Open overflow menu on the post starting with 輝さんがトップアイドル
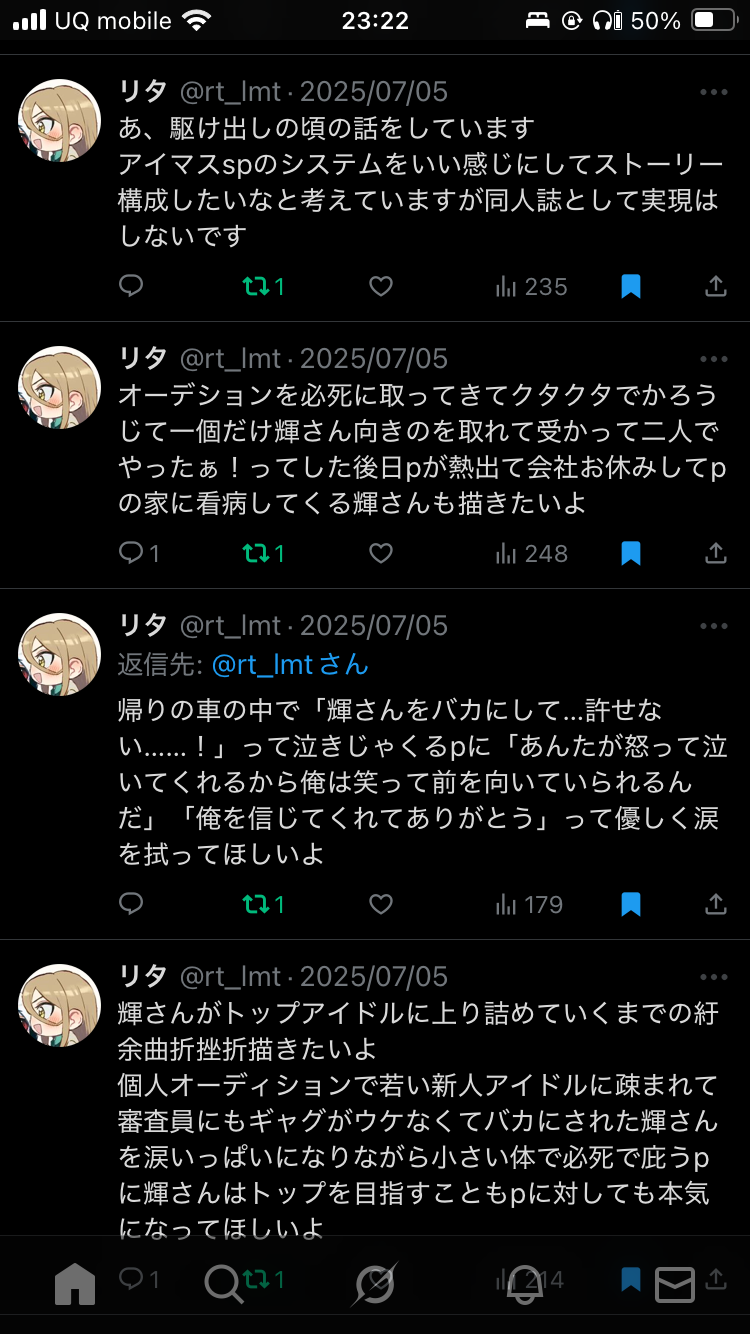Image resolution: width=750 pixels, height=1334 pixels. [714, 977]
